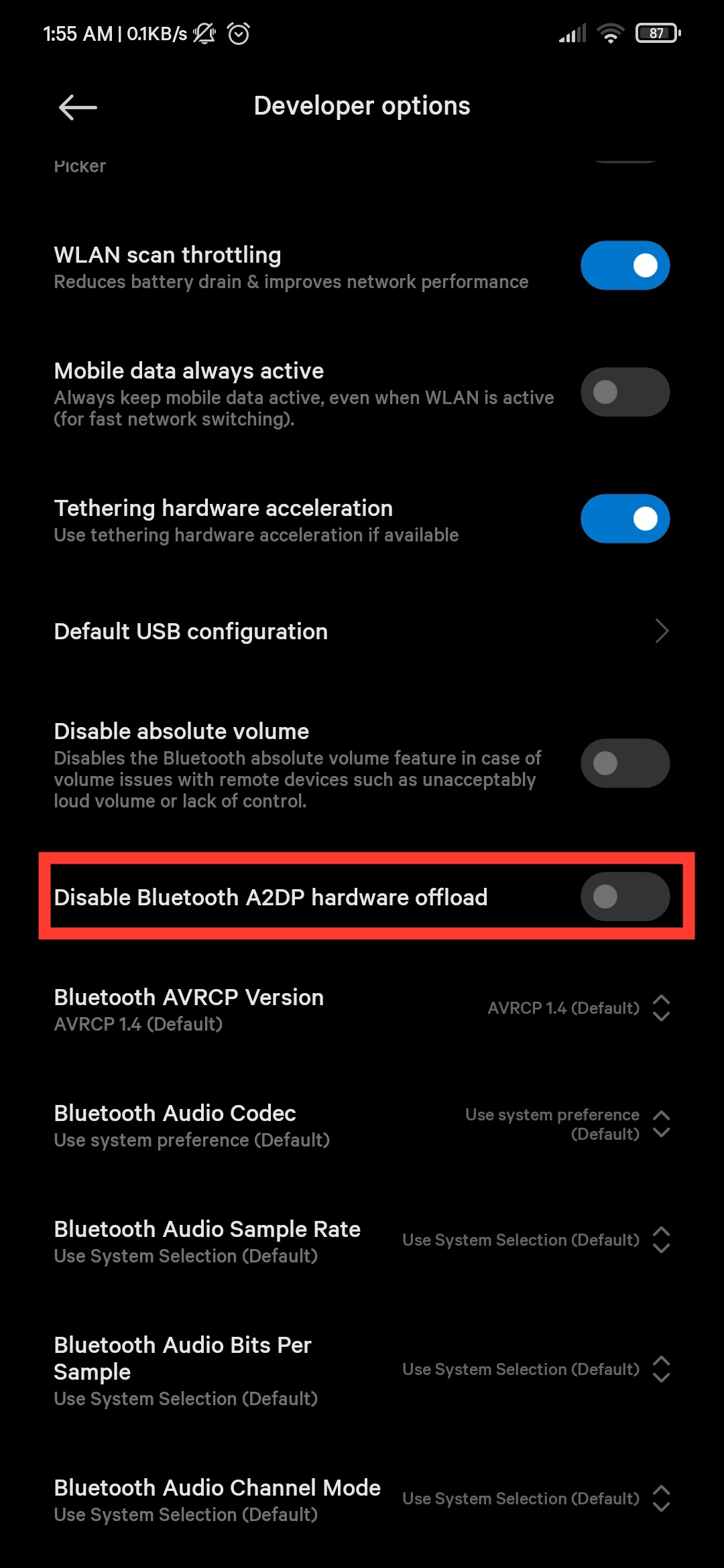Choose Bluetooth AVRCP Version
The height and width of the screenshot is (1568, 724).
(x=362, y=1009)
